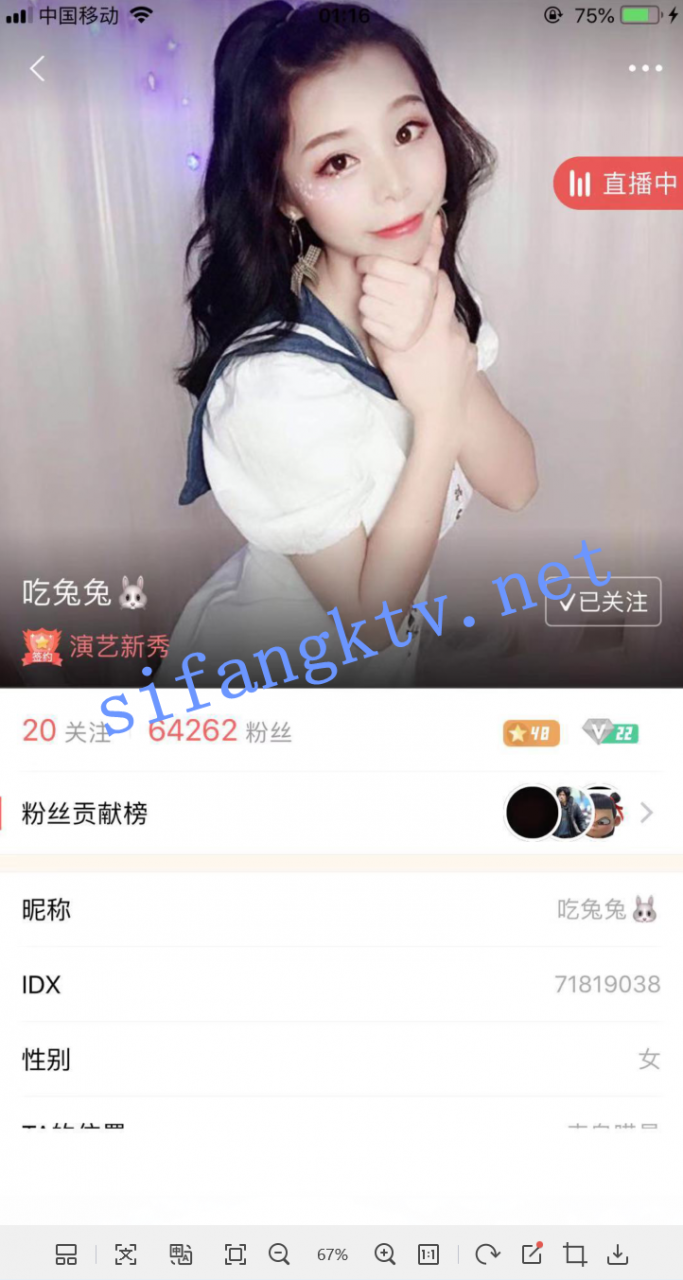View the 20 关注 following list
Viewport: 683px width, 1280px height.
66,732
